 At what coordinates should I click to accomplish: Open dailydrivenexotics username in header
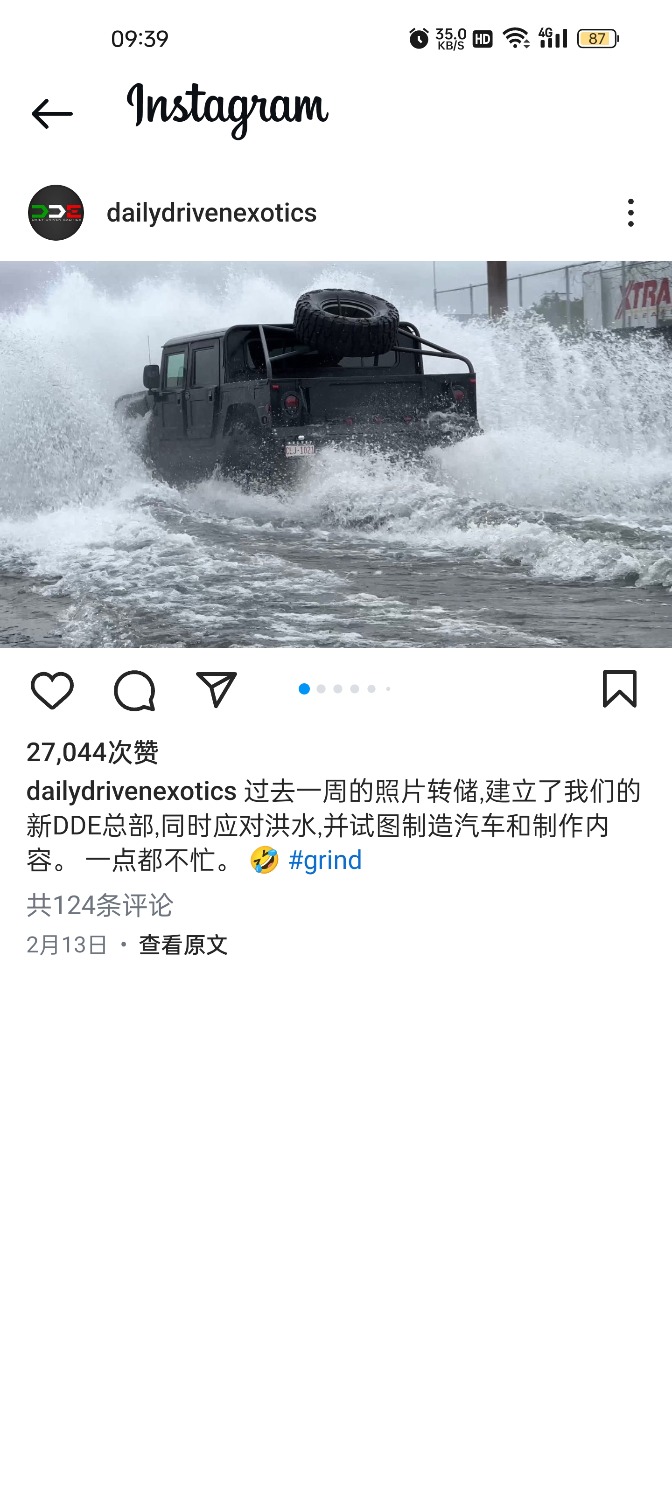[211, 213]
